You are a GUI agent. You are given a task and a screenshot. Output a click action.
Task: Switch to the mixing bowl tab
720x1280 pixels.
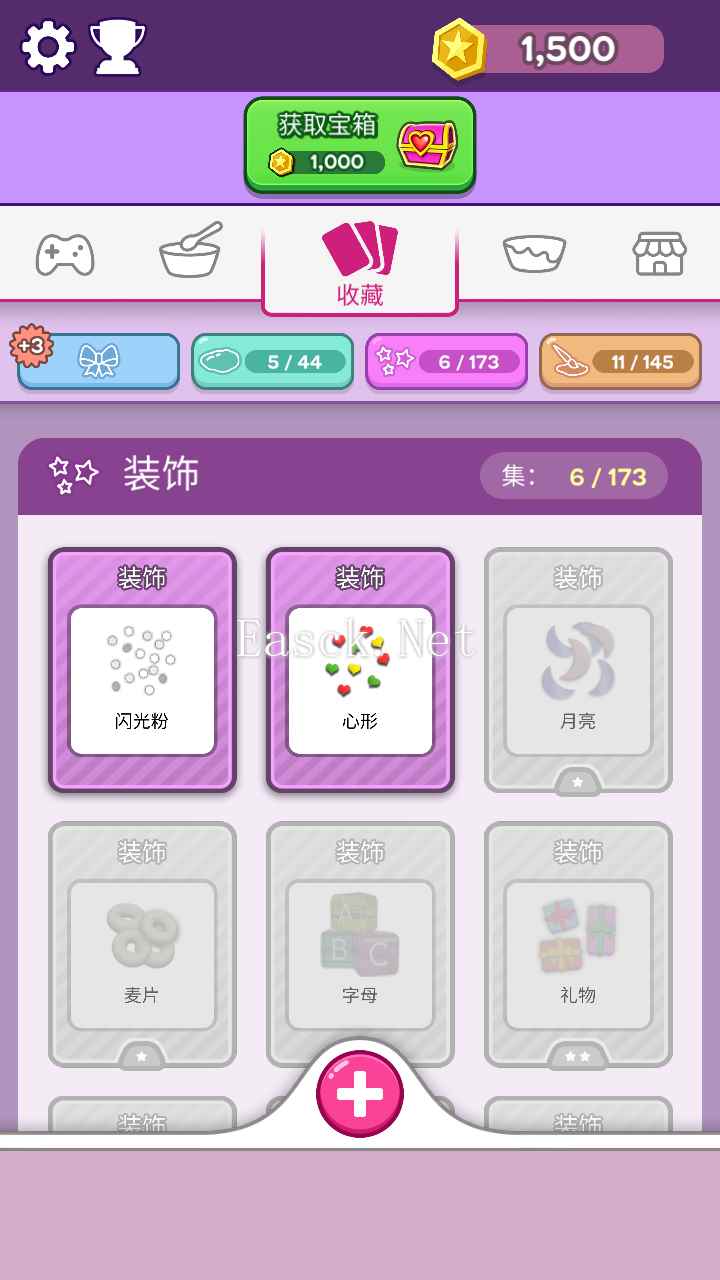(191, 252)
